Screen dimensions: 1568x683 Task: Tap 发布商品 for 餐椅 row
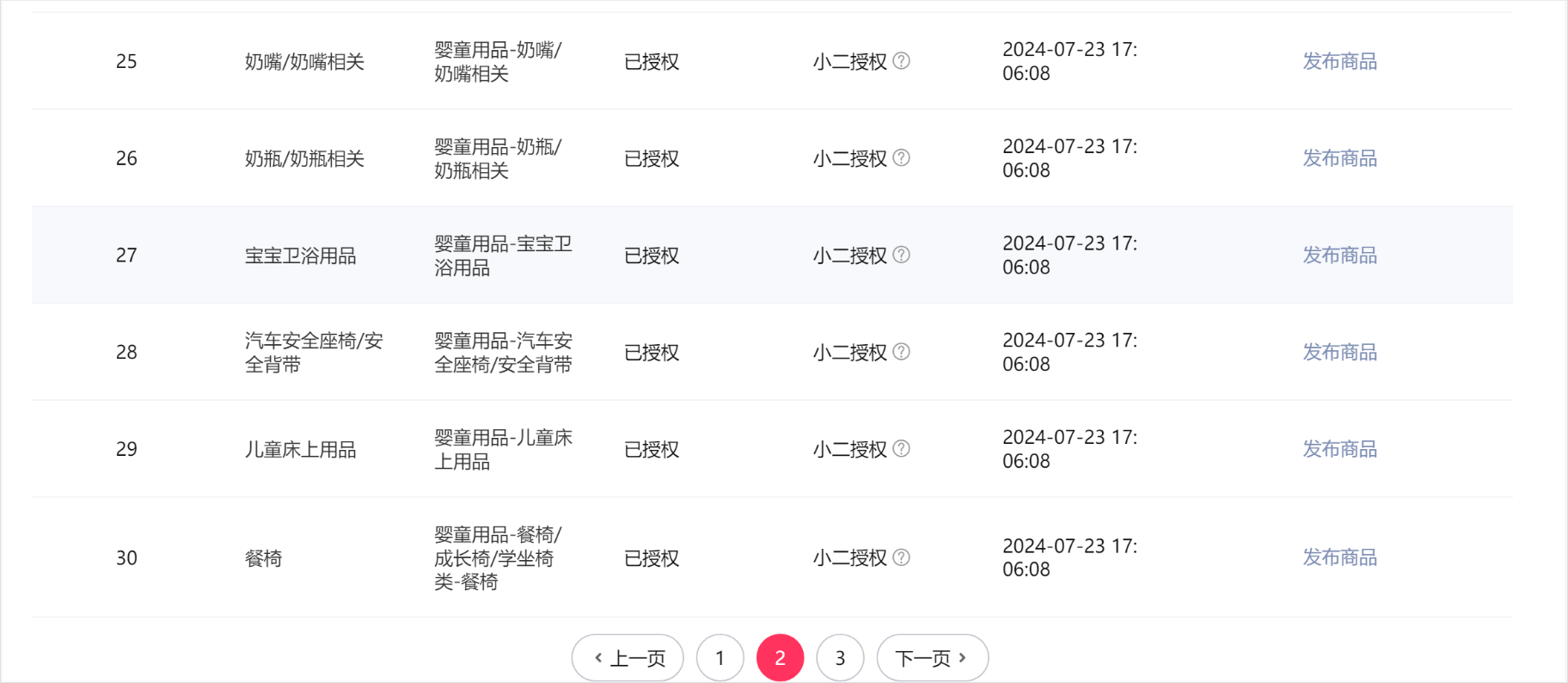coord(1339,557)
